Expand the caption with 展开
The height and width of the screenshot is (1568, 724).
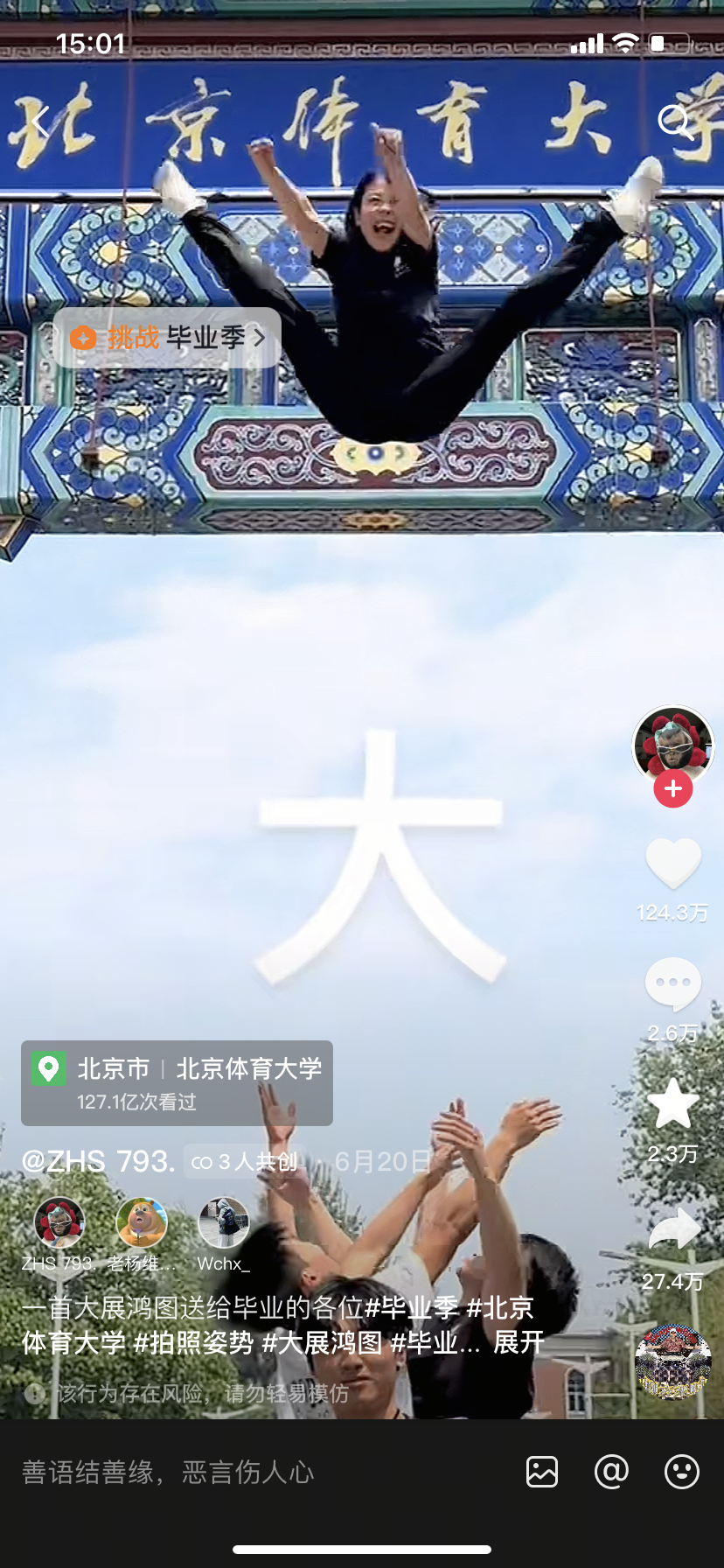[x=519, y=1342]
